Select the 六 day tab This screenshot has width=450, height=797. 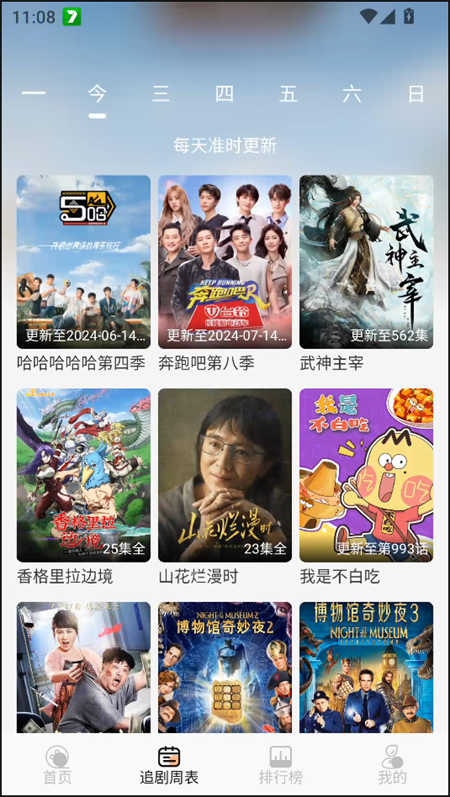coord(351,94)
